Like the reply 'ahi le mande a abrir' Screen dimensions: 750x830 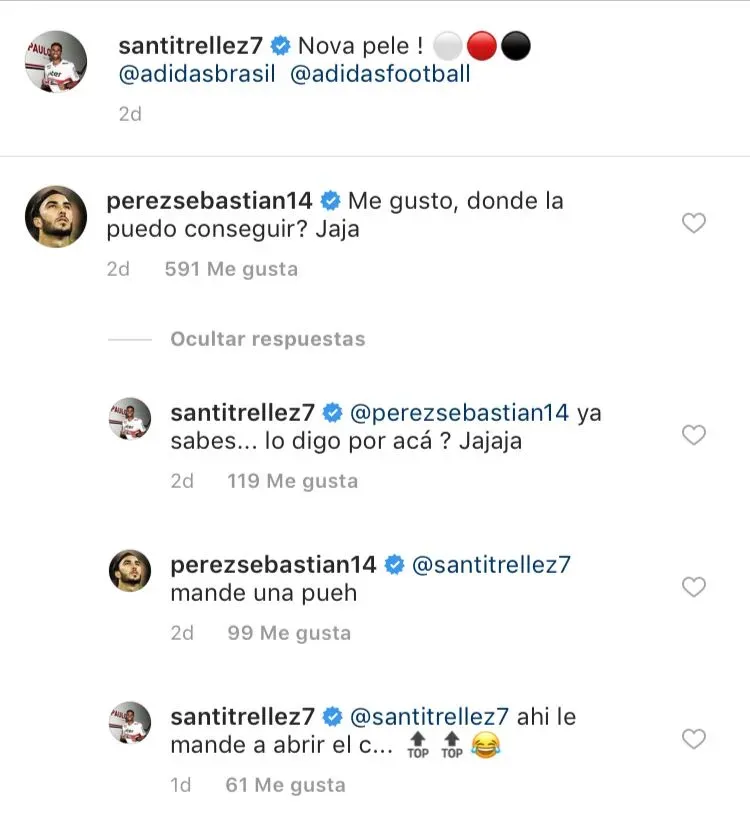(693, 740)
